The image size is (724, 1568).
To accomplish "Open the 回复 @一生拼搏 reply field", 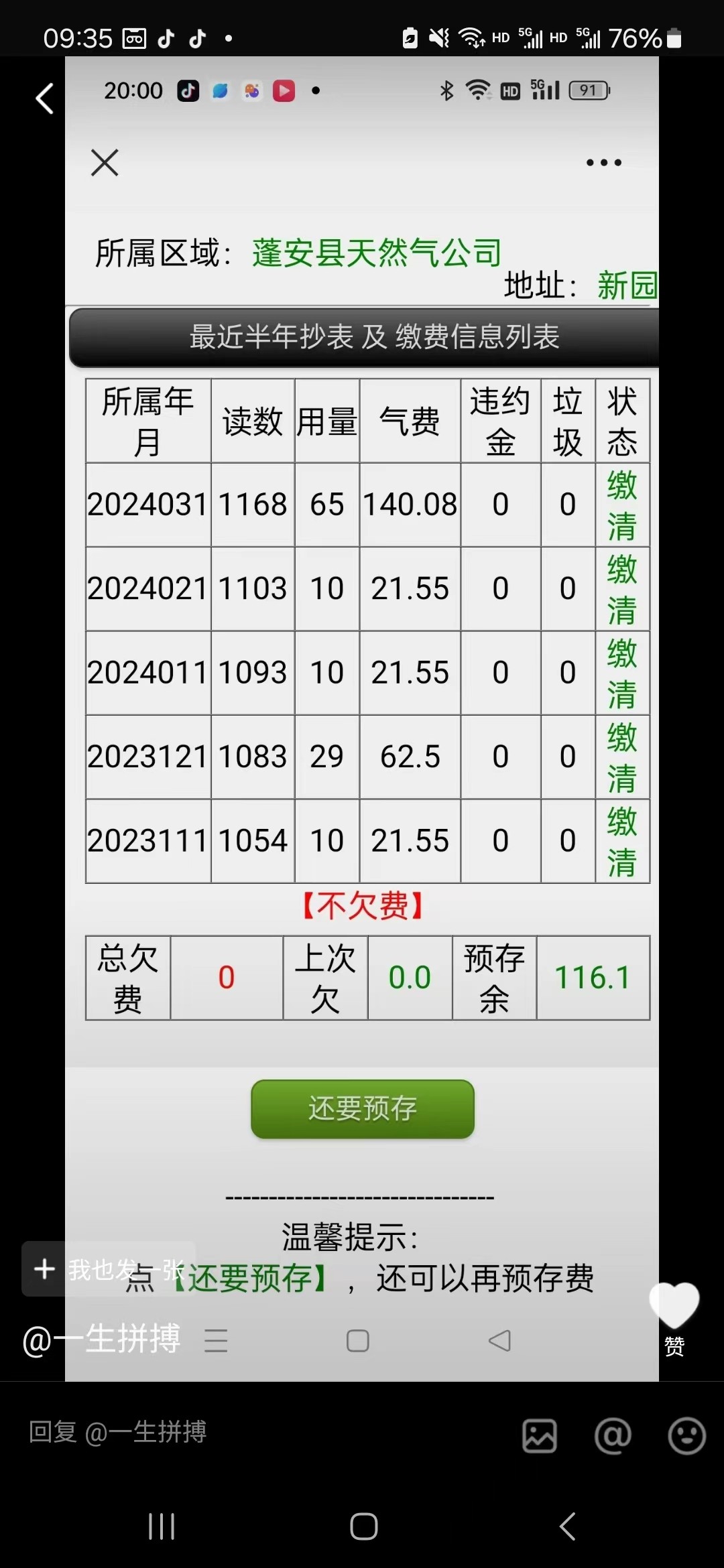I will [x=201, y=1433].
